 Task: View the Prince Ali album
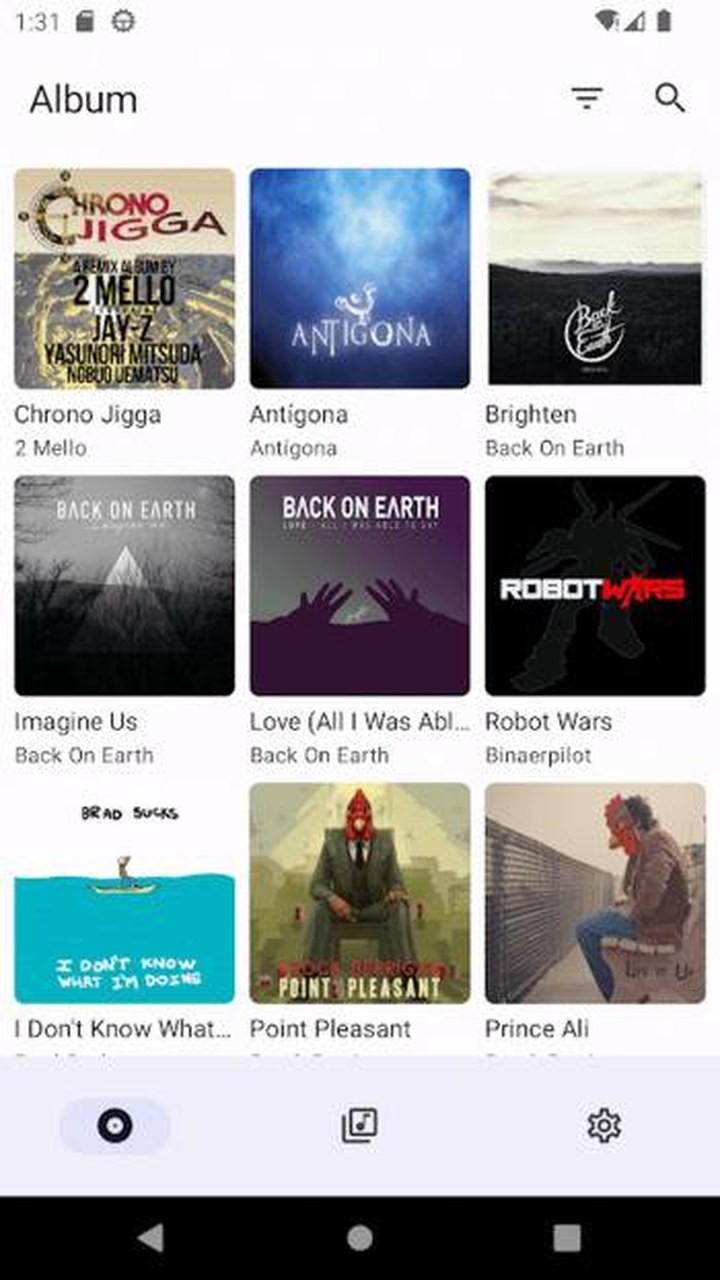[595, 893]
